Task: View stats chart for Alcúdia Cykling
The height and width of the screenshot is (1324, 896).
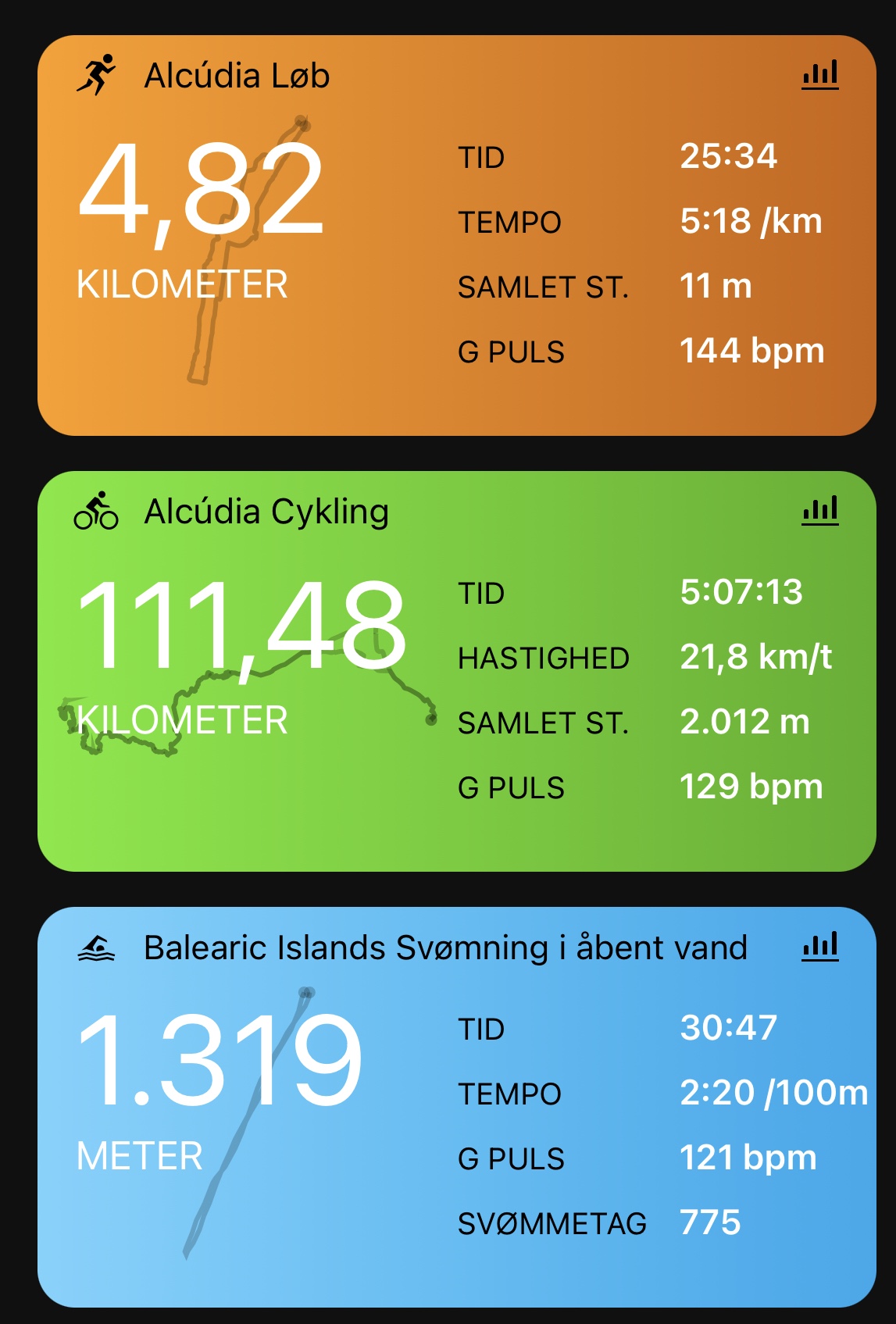Action: (x=819, y=511)
